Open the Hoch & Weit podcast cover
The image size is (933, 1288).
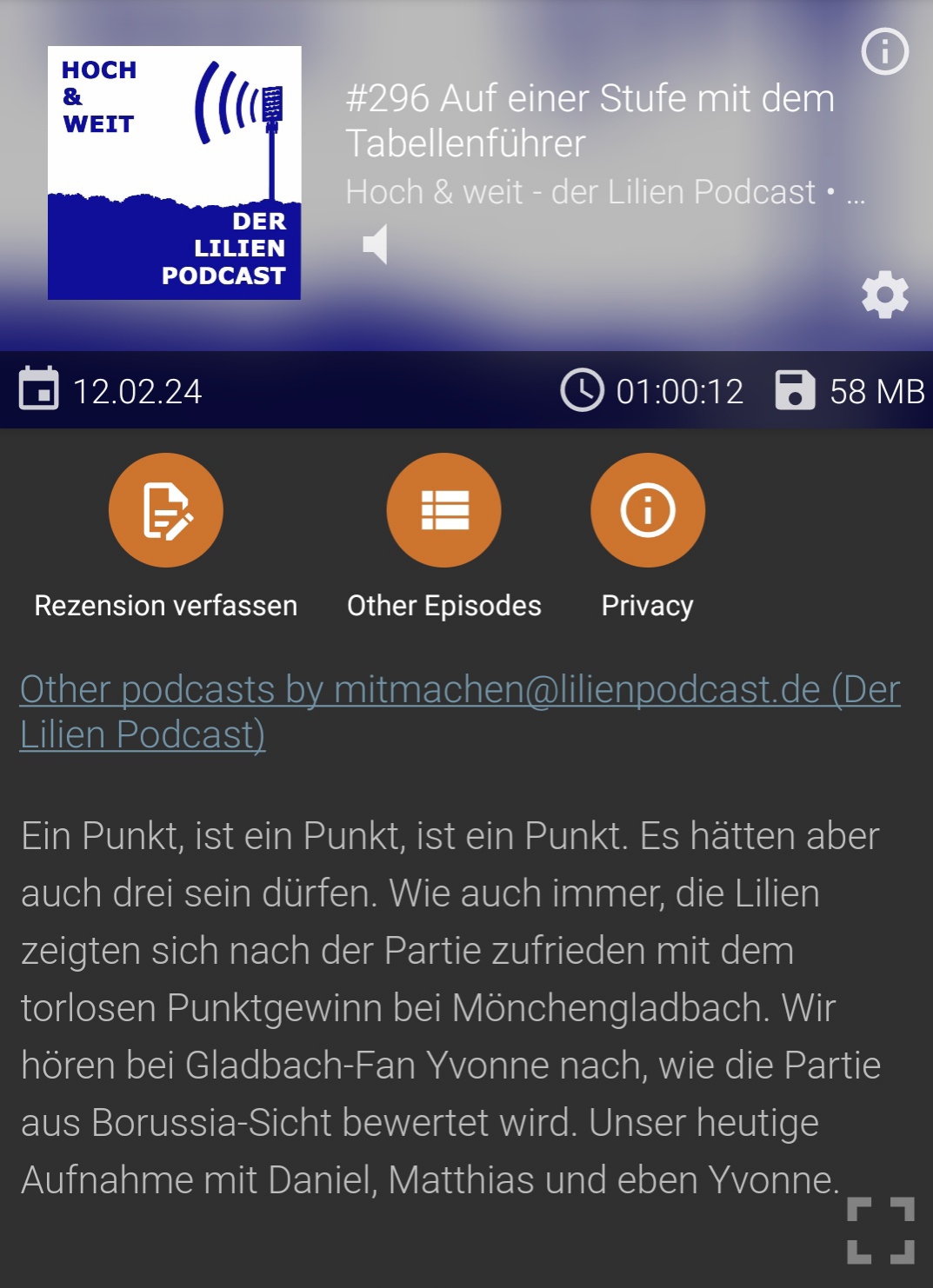pos(174,173)
